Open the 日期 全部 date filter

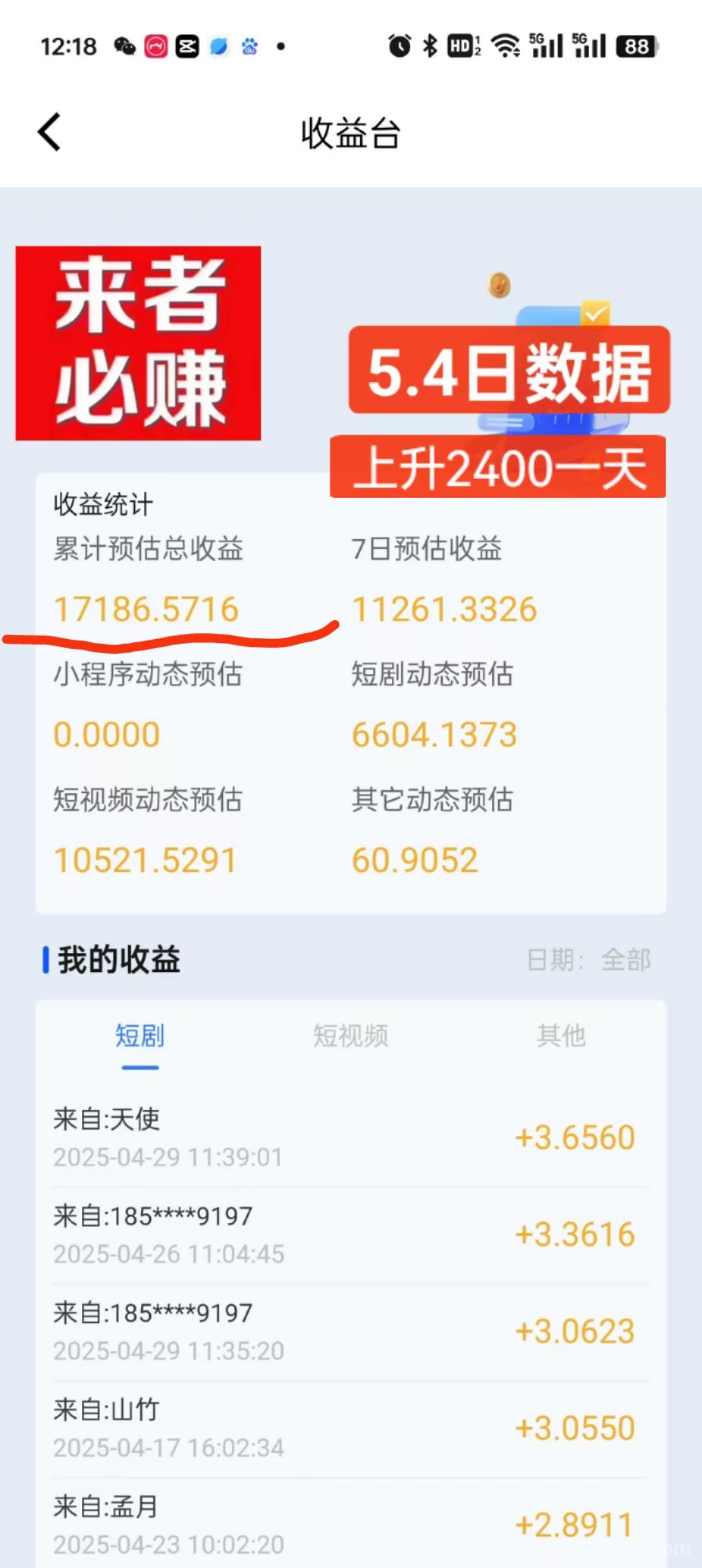(589, 960)
